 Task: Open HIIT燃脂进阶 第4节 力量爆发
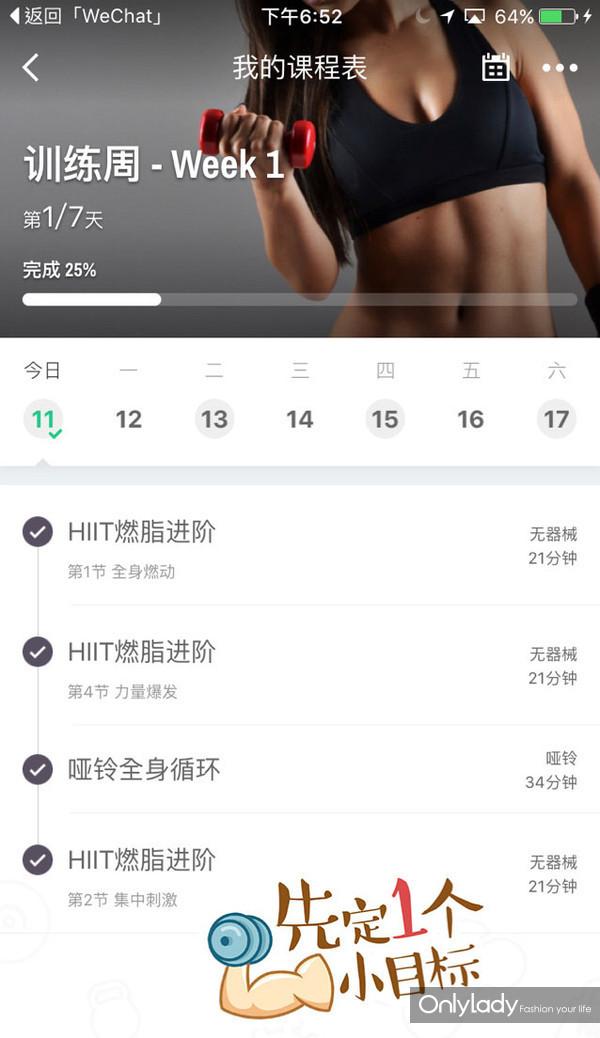[300, 668]
